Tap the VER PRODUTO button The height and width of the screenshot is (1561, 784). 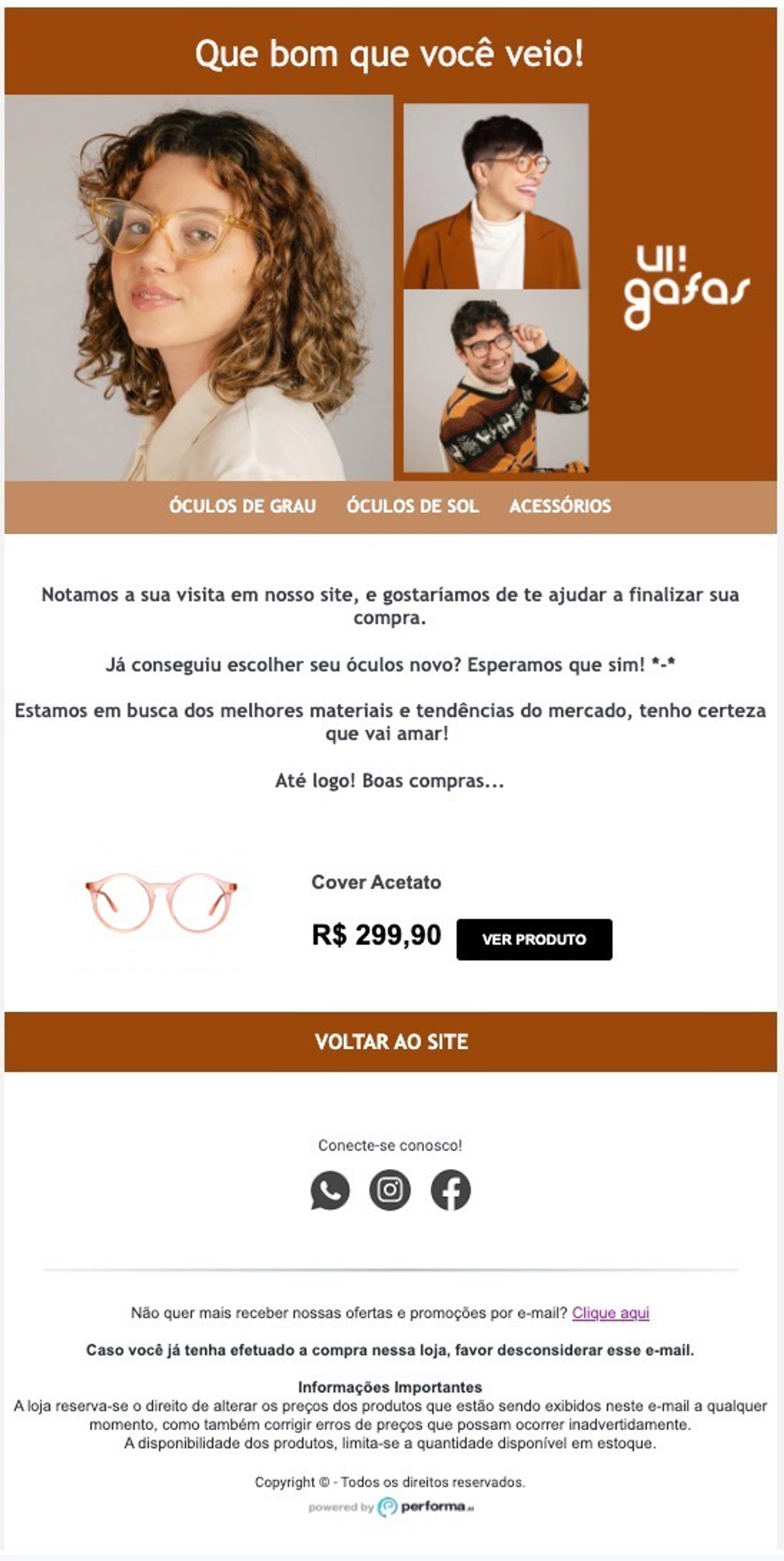(534, 939)
